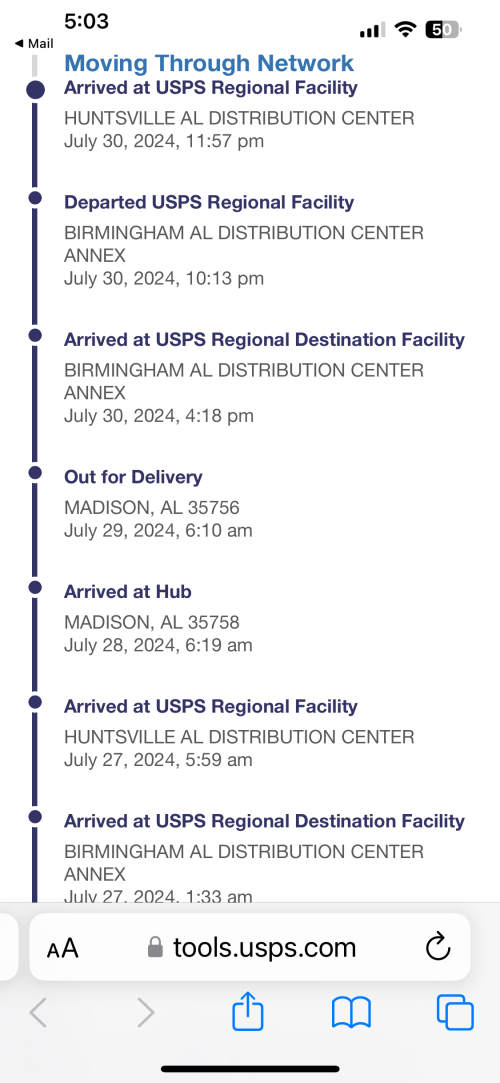500x1083 pixels.
Task: Open Safari bookmarks
Action: point(352,1013)
